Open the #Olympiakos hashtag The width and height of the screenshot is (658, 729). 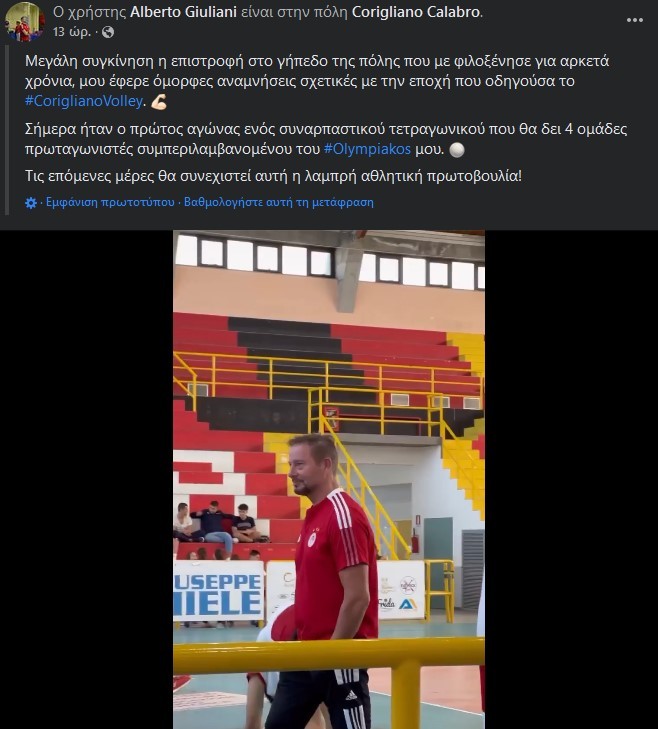[x=367, y=149]
